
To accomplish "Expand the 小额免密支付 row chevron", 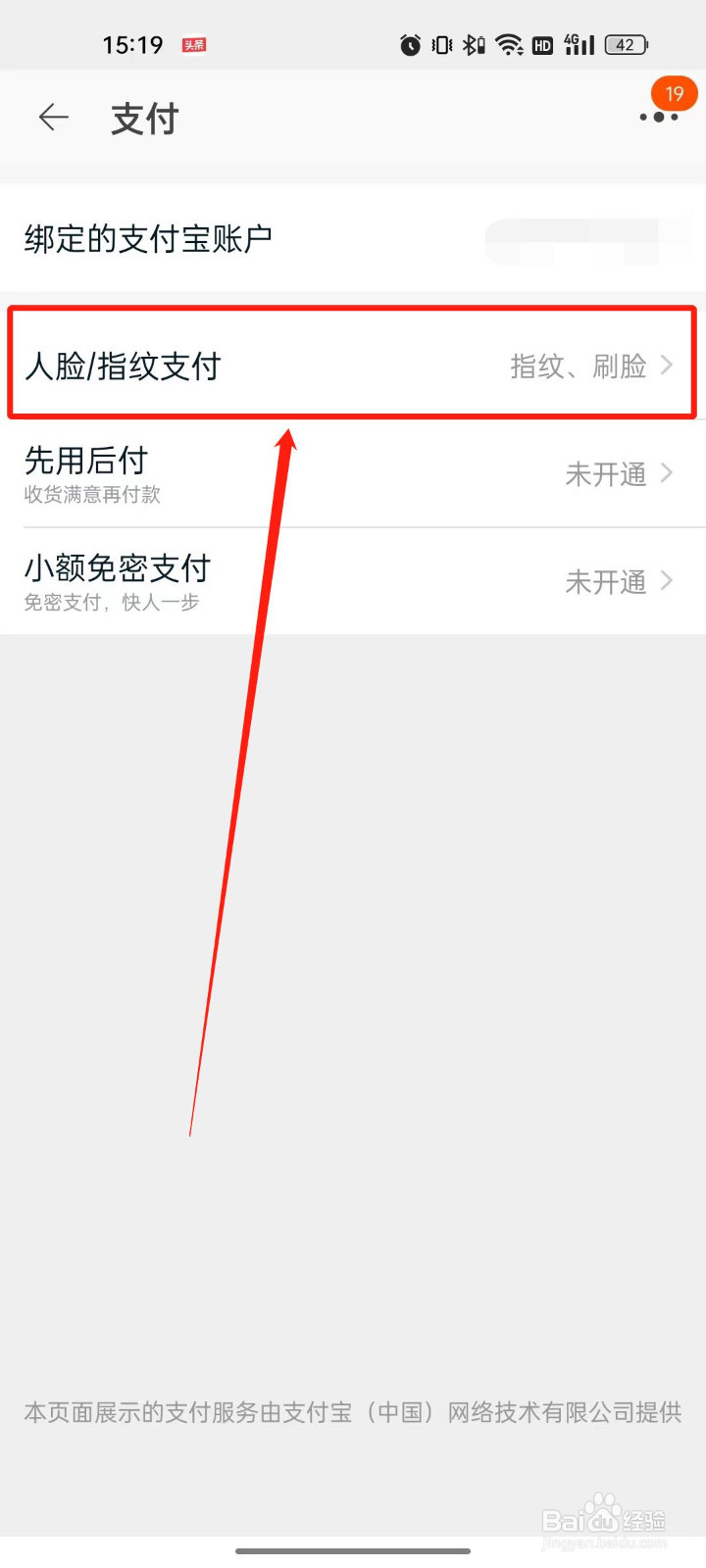I will pyautogui.click(x=670, y=582).
